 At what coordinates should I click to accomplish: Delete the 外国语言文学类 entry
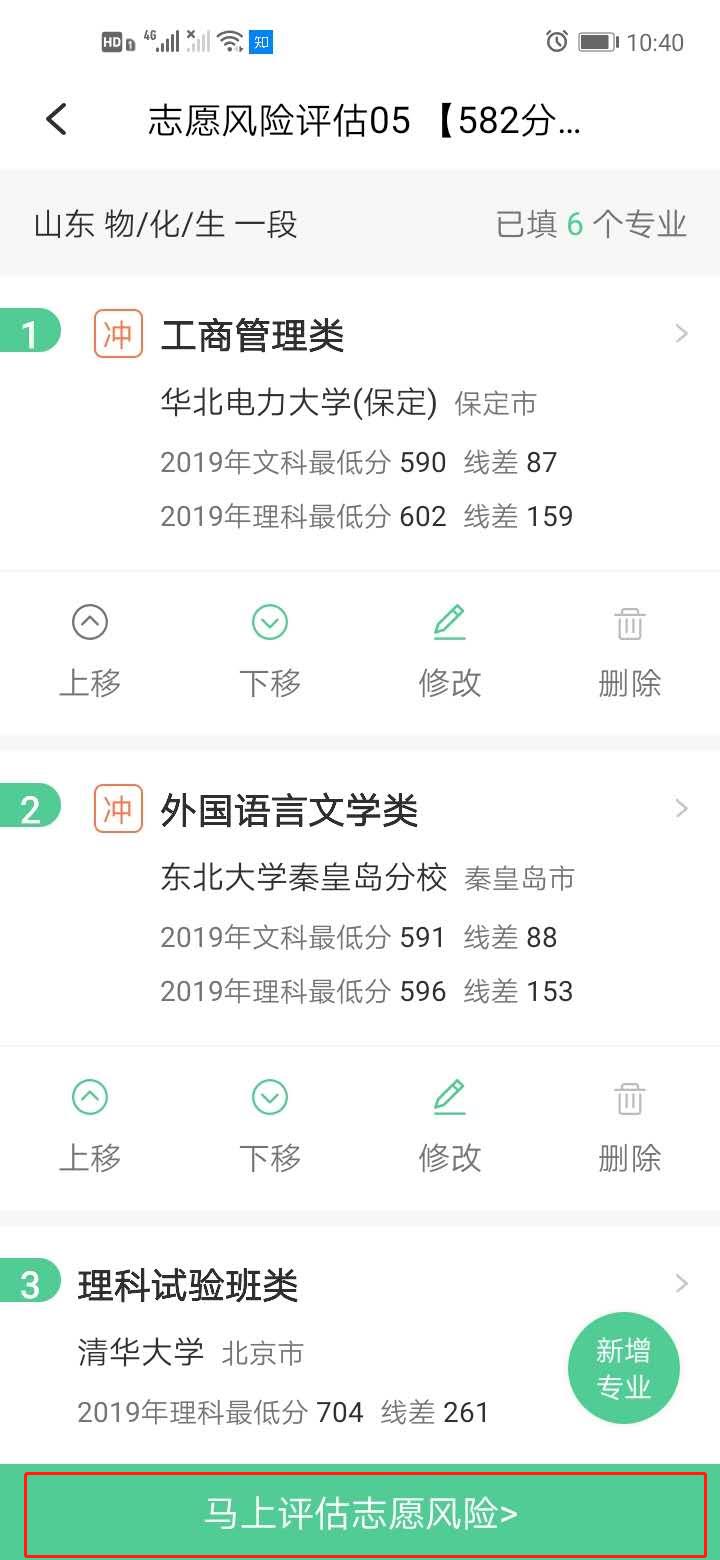pyautogui.click(x=630, y=1128)
